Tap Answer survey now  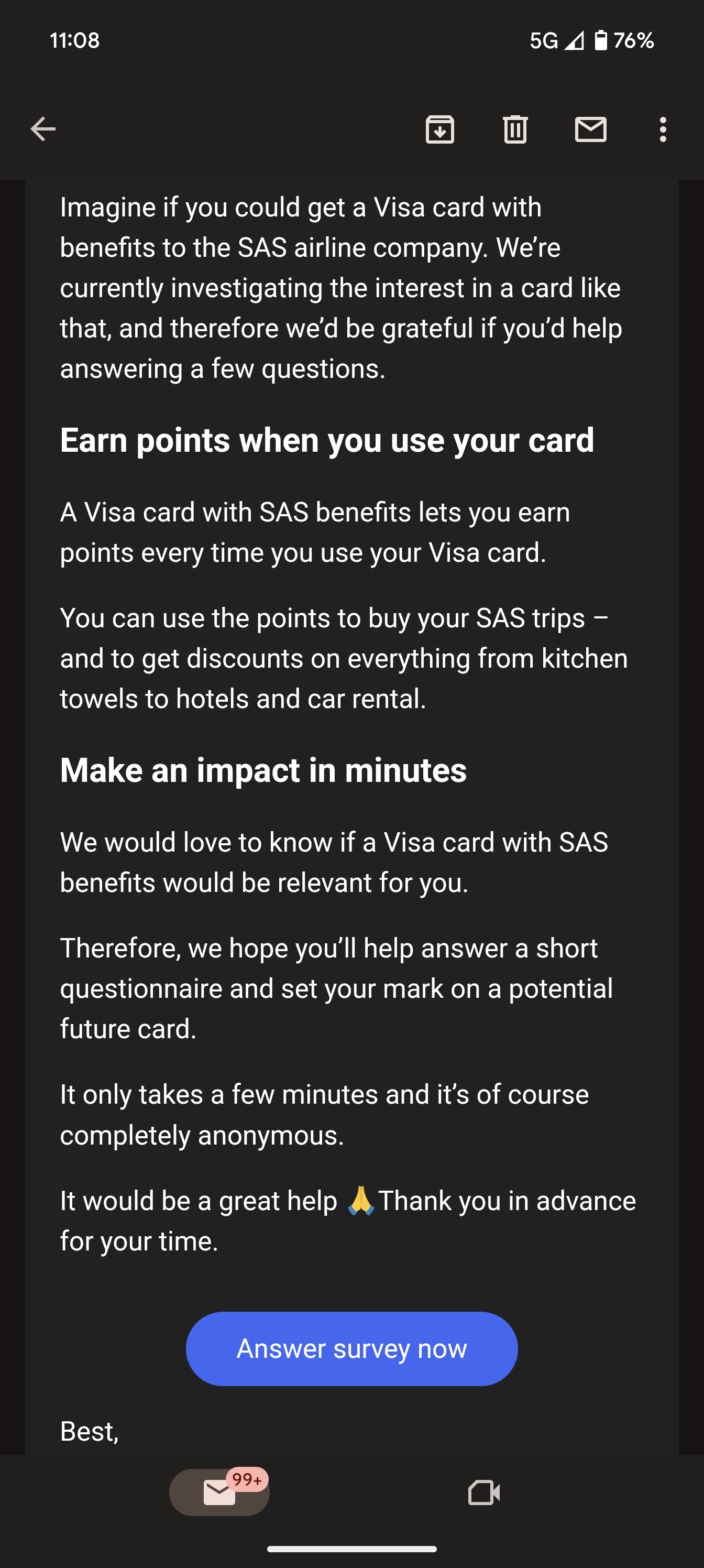pos(351,1348)
